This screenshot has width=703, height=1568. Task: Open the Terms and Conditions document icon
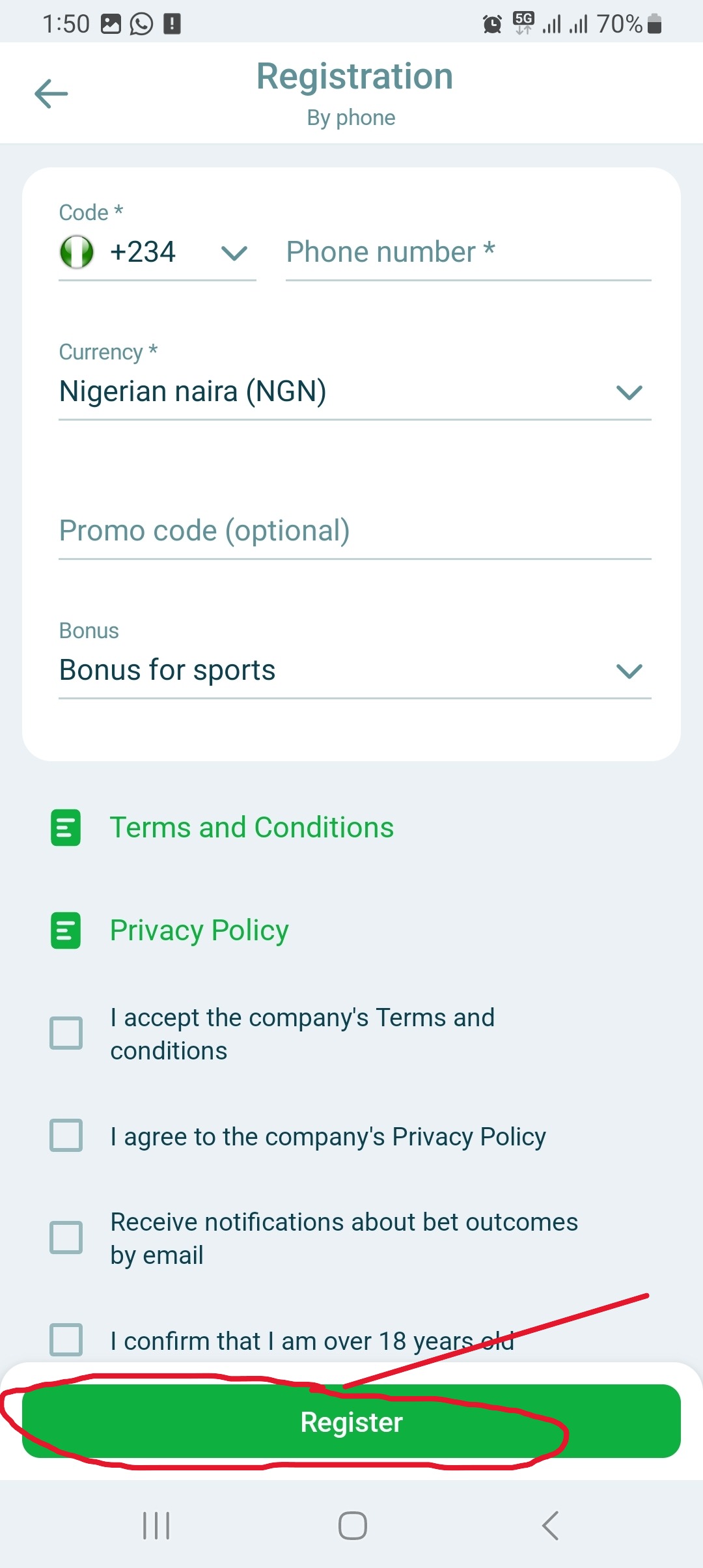pyautogui.click(x=64, y=828)
